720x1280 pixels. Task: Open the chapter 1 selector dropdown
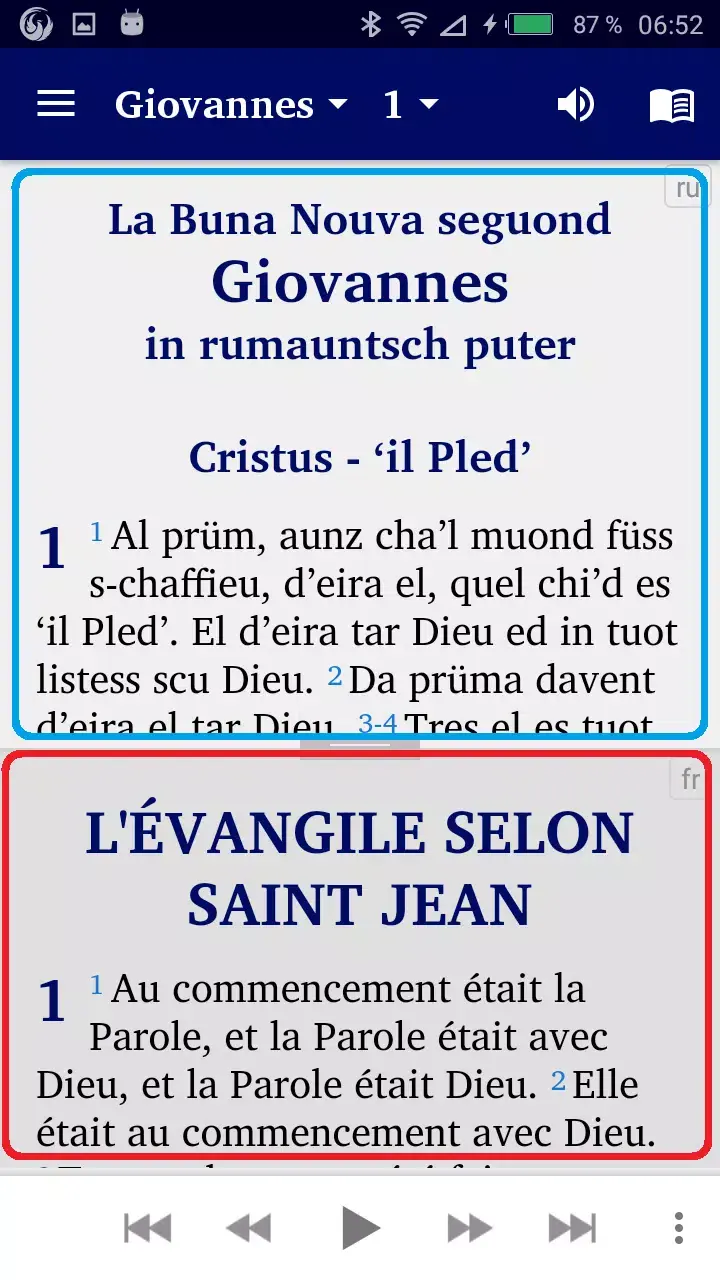411,104
